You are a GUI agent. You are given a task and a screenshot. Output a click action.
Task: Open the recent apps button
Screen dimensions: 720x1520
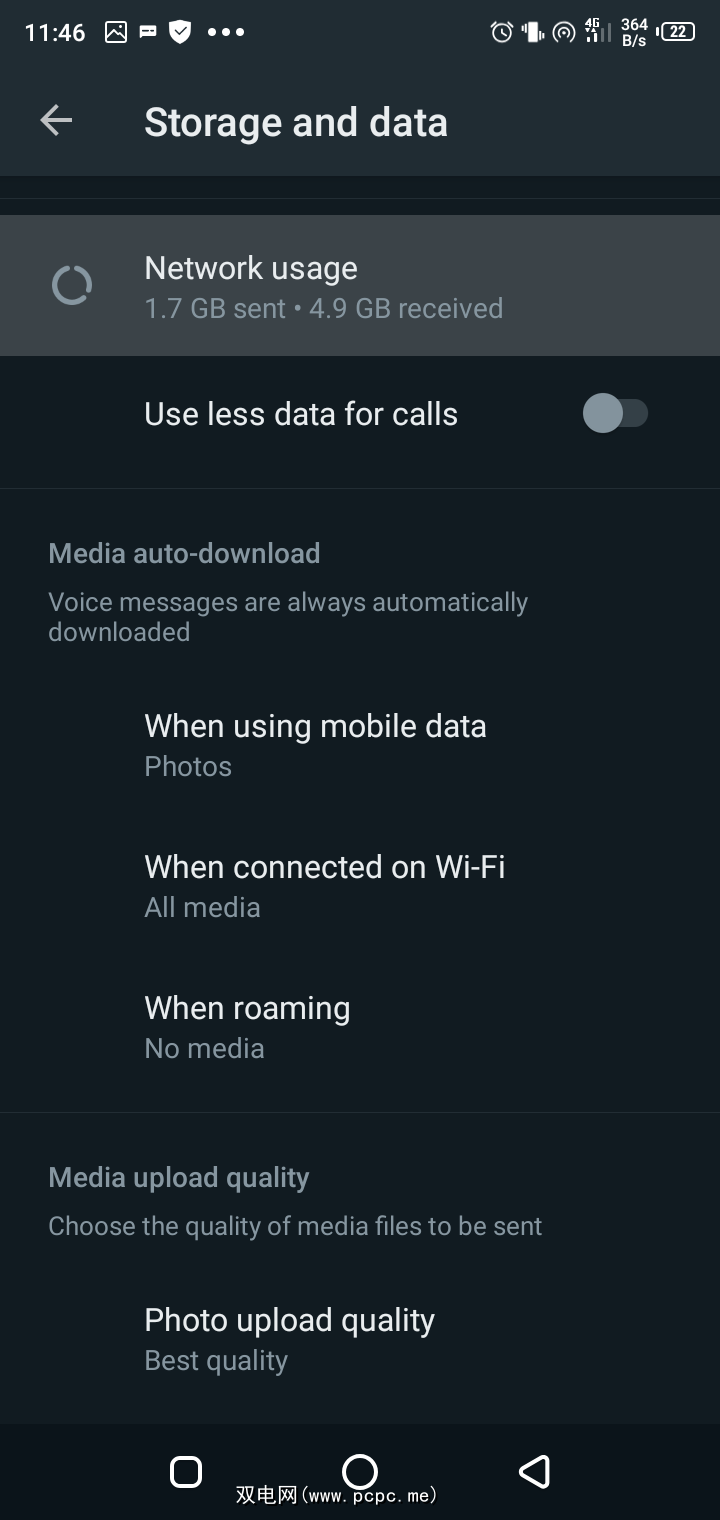pyautogui.click(x=186, y=1471)
